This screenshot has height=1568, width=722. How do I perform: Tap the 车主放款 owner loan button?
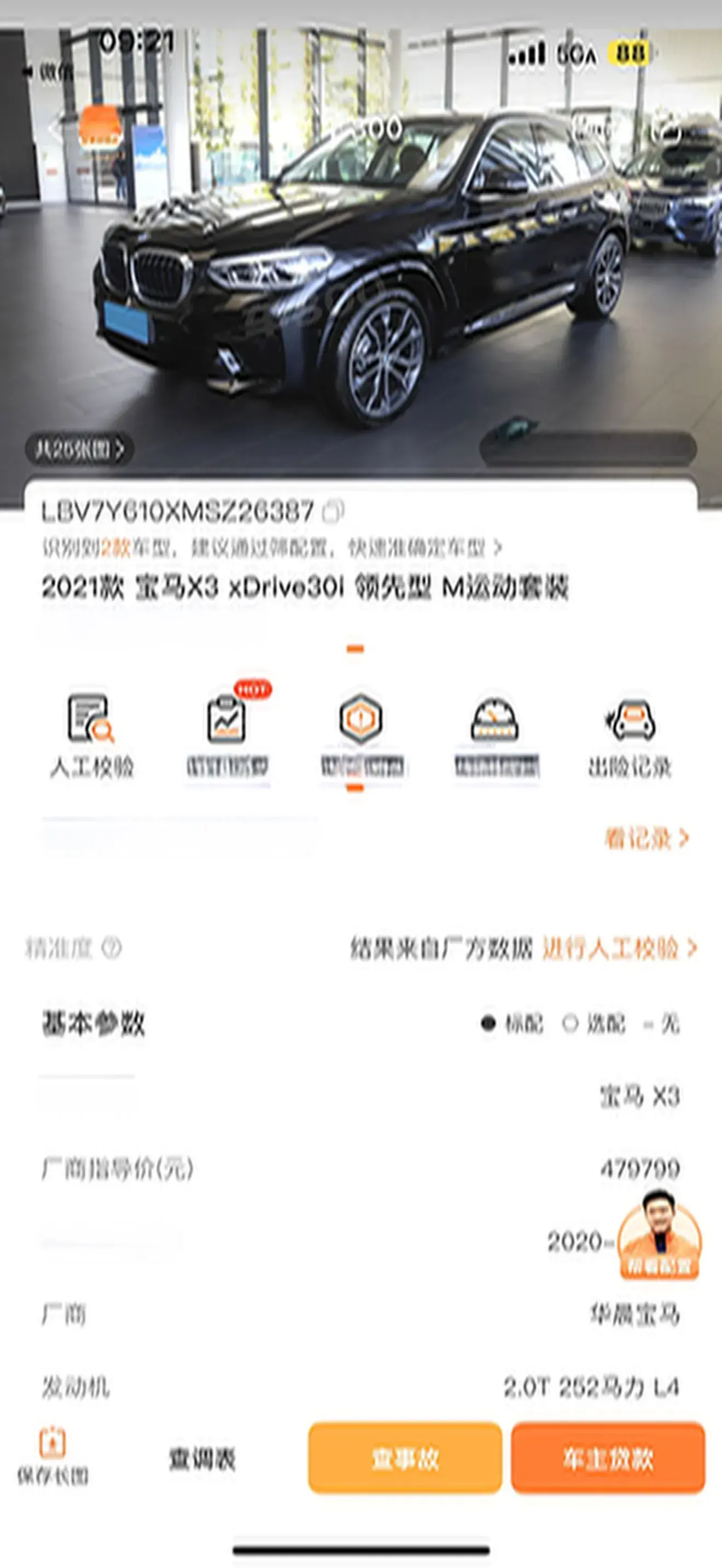(608, 1458)
